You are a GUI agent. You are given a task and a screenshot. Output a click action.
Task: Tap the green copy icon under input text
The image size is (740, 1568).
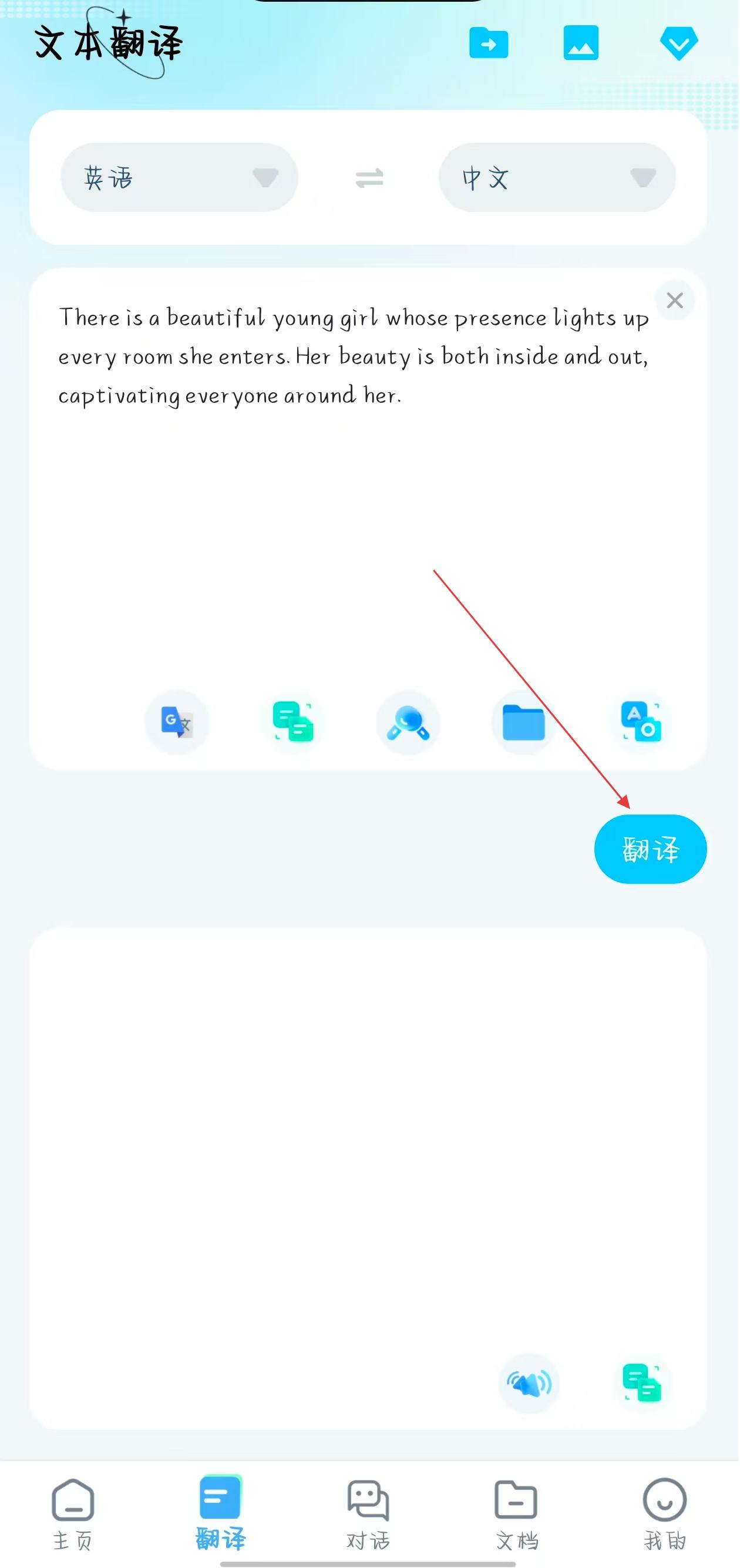point(292,722)
